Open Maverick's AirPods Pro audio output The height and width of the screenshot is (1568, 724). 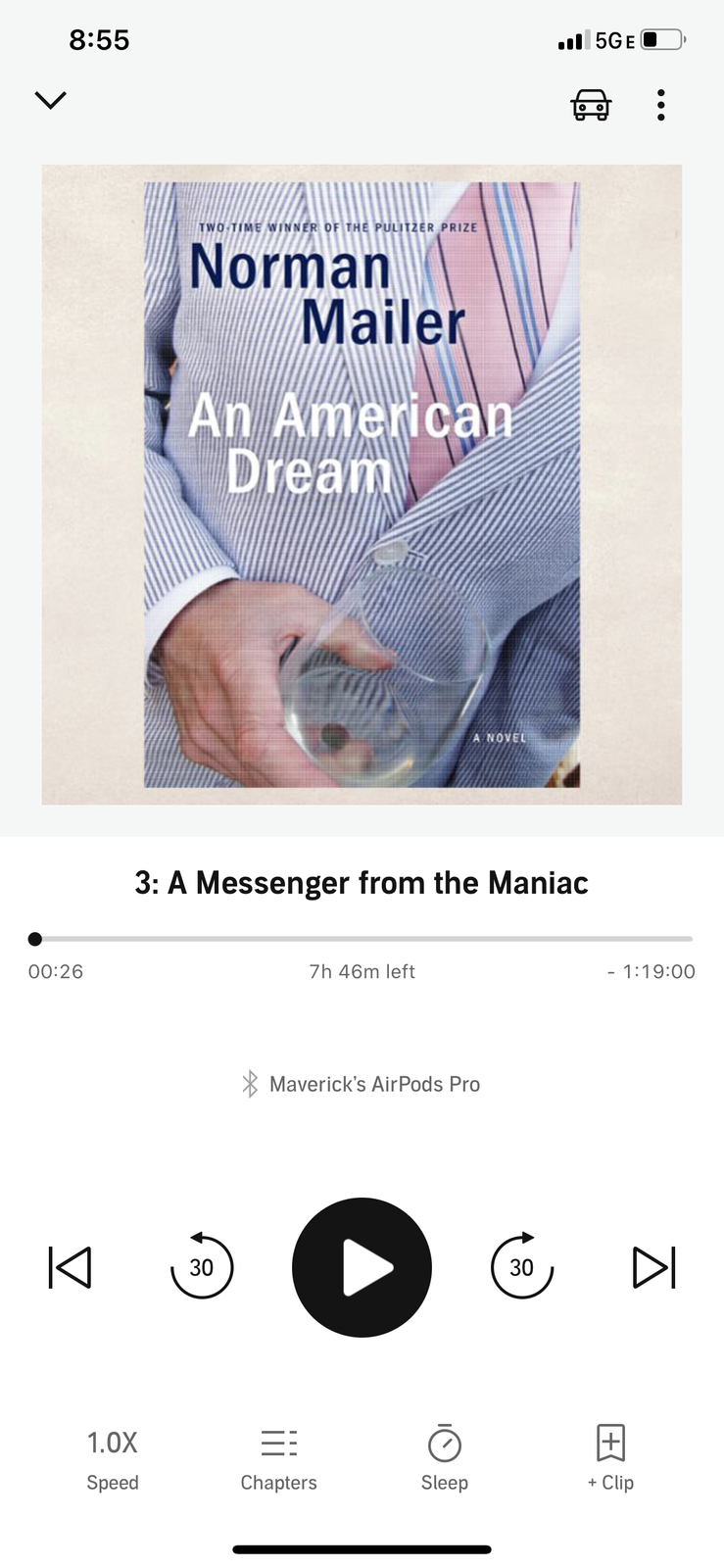tap(362, 1084)
